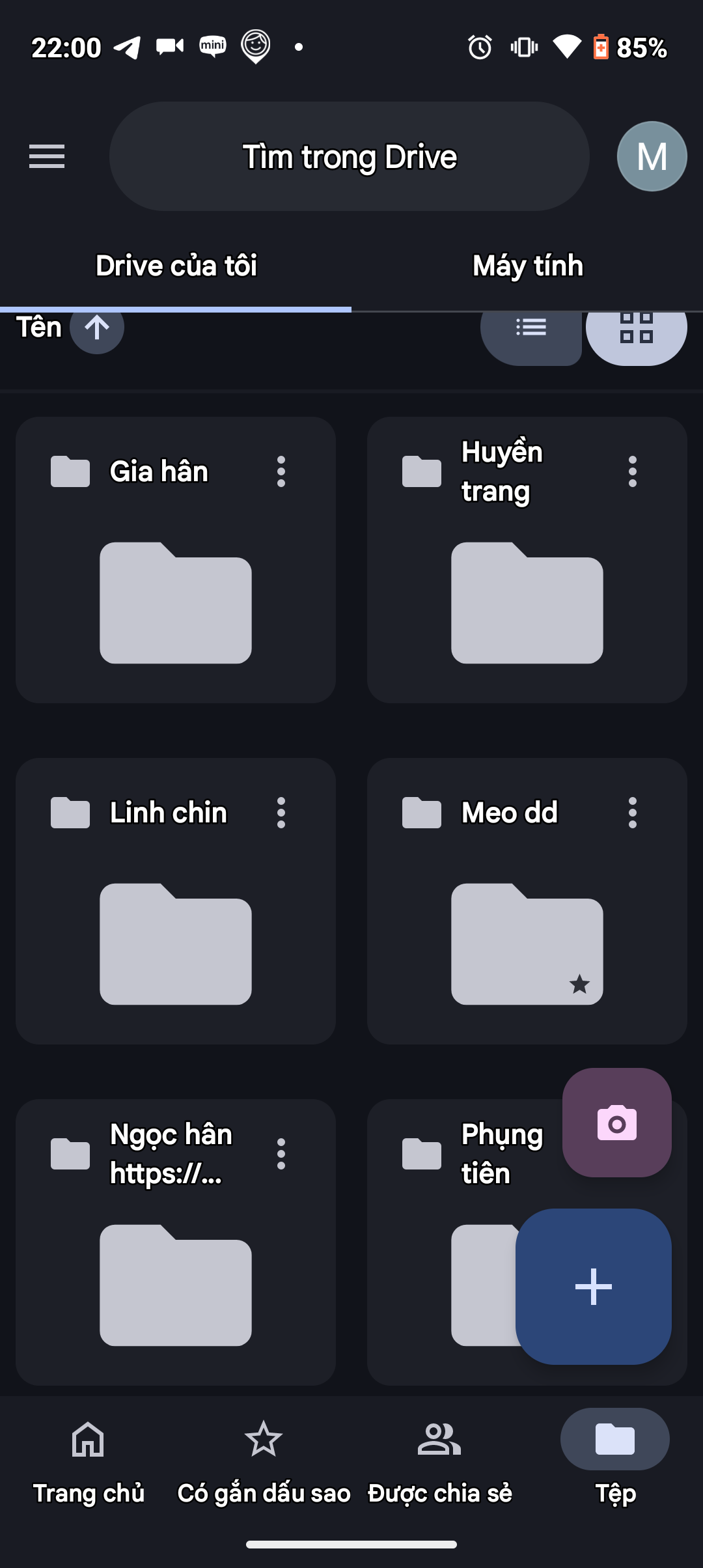
Task: Switch to the Máy tính tab
Action: tap(527, 265)
